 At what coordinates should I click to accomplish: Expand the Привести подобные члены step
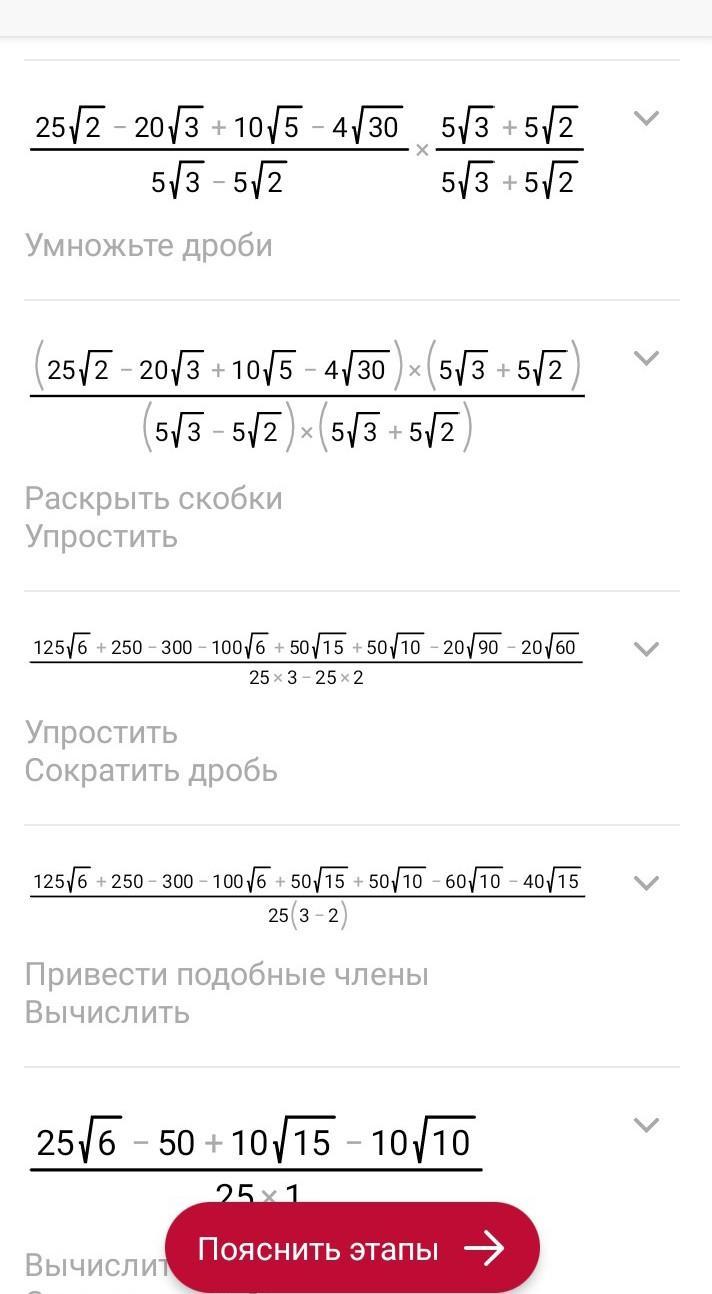(647, 883)
